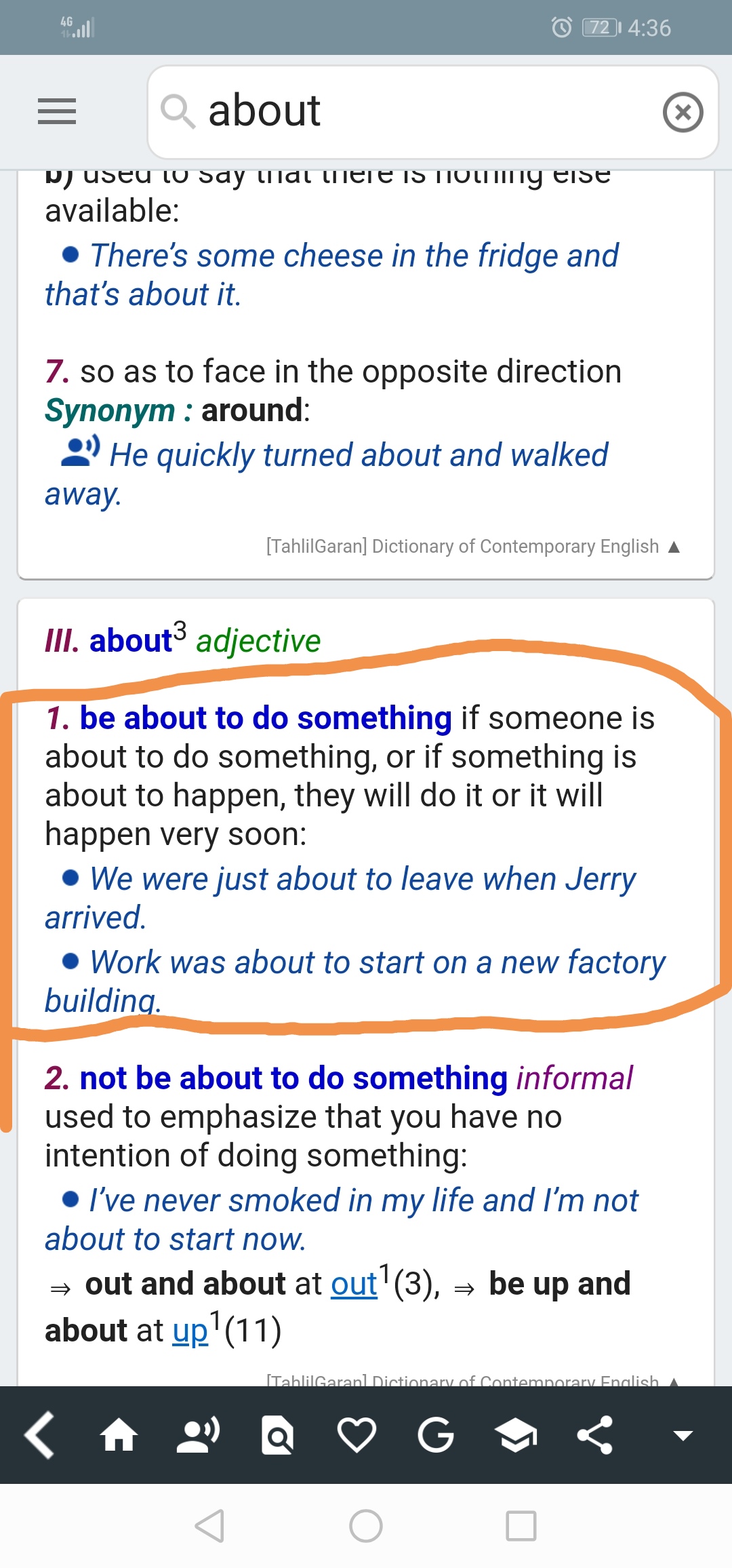Open the 'up' cross-reference link

[190, 1331]
